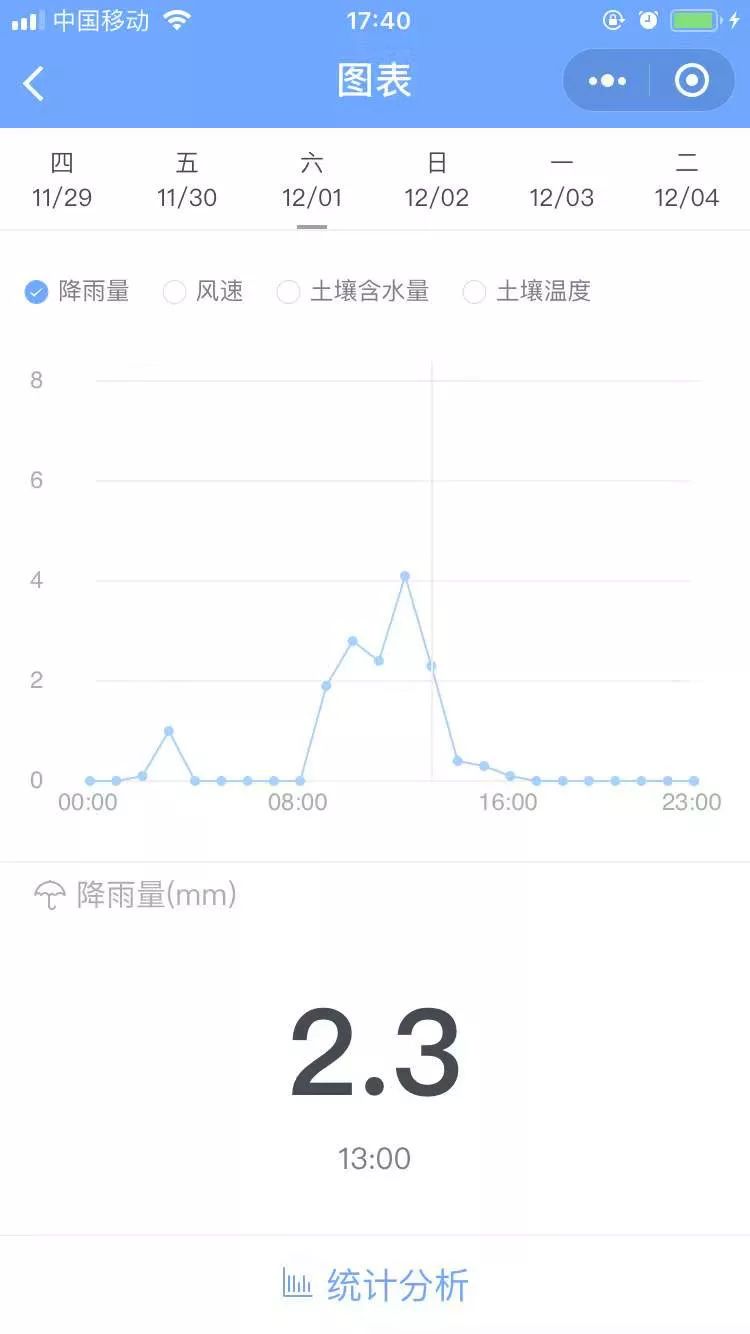Switch to the 11/29 date tab
750x1334 pixels.
coord(62,181)
